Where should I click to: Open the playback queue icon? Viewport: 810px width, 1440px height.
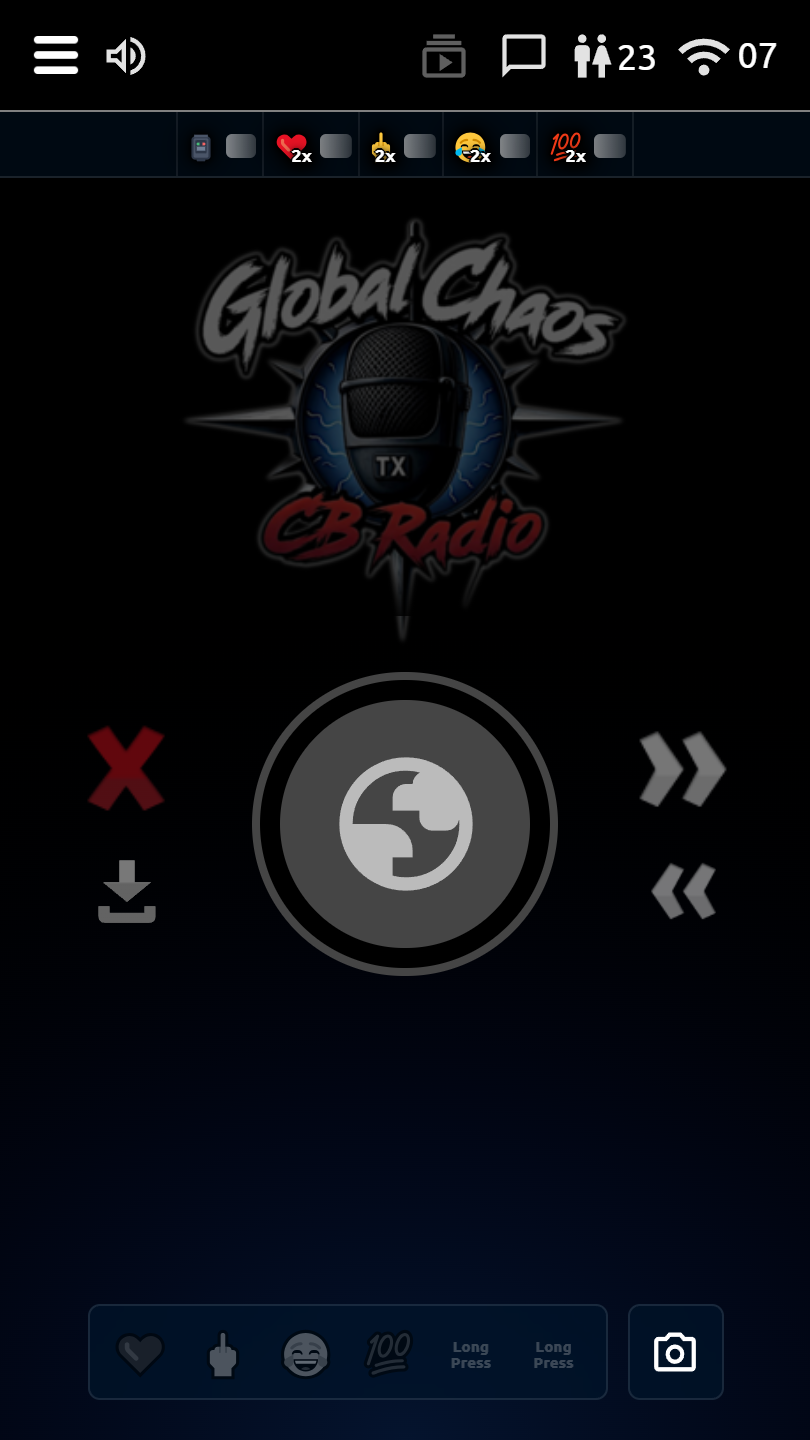tap(444, 56)
